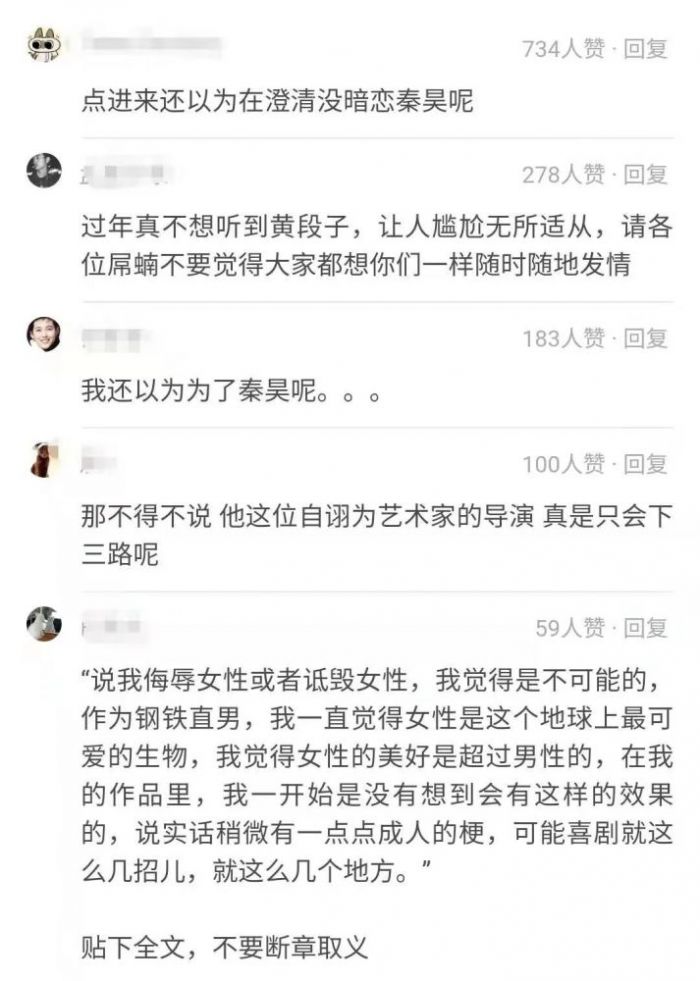The height and width of the screenshot is (981, 700).
Task: Like the comment showing 100人赞
Action: click(563, 464)
